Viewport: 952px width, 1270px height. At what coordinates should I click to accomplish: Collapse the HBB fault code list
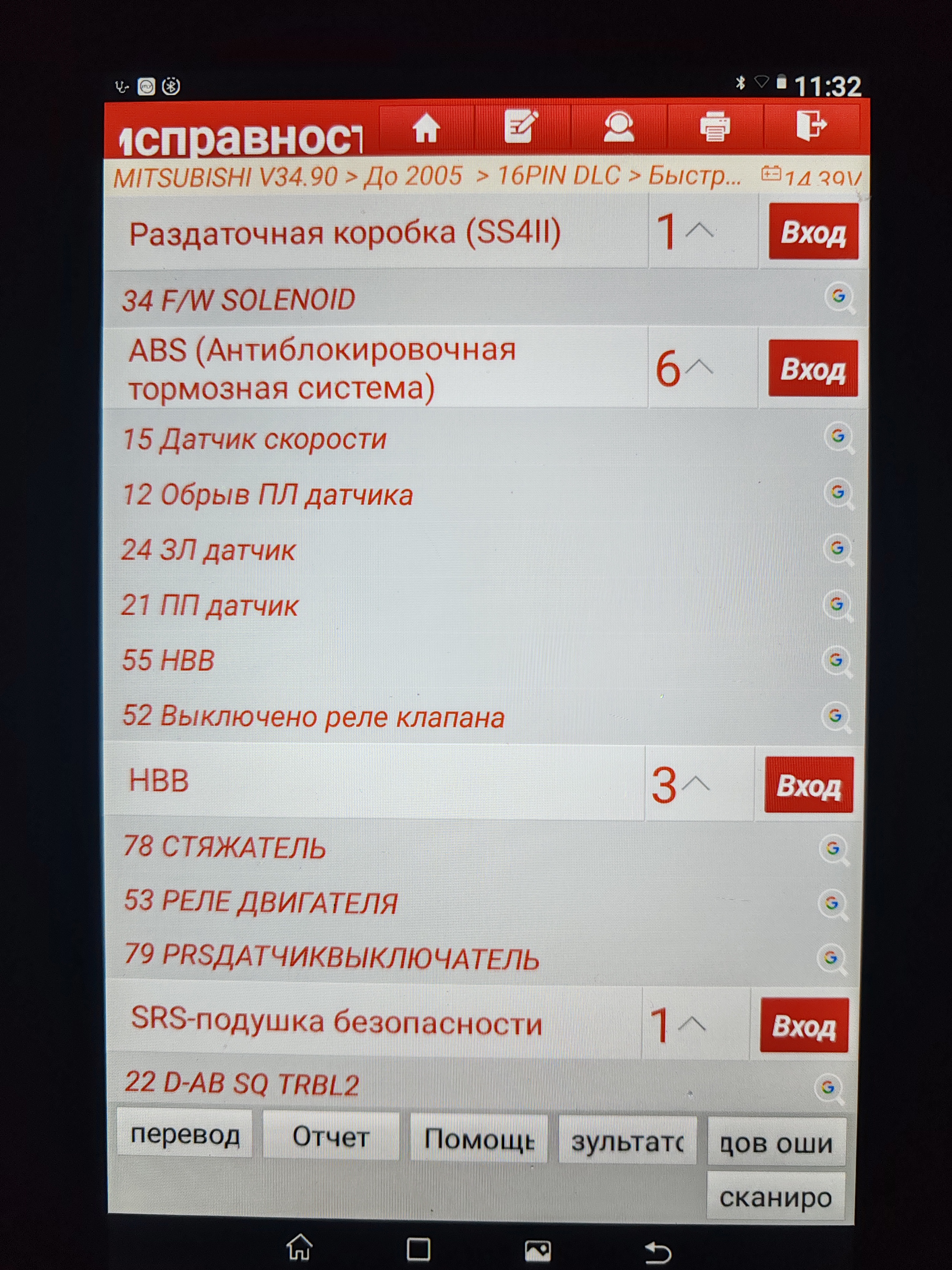(x=696, y=784)
